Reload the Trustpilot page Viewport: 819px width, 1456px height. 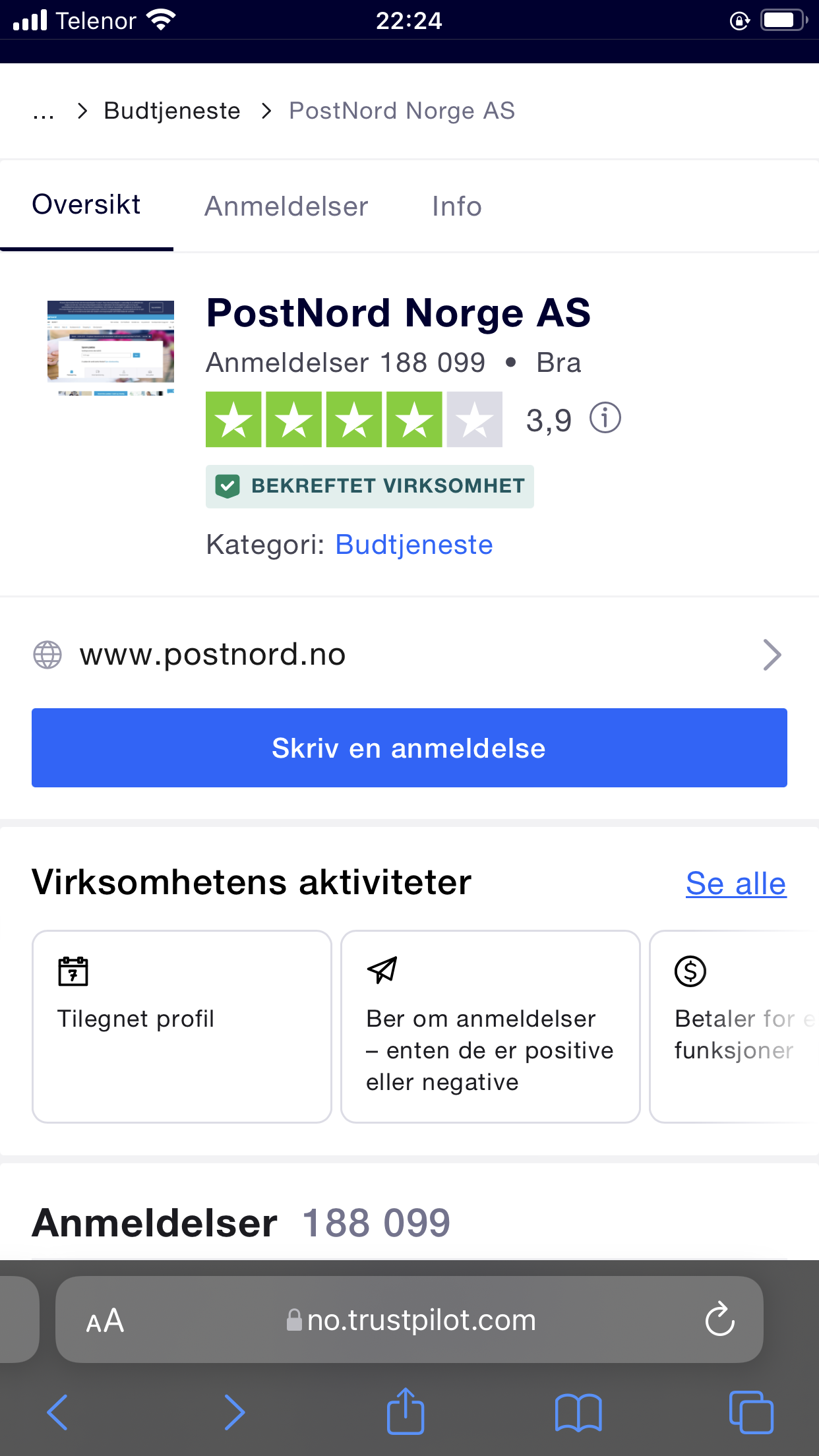(719, 1319)
